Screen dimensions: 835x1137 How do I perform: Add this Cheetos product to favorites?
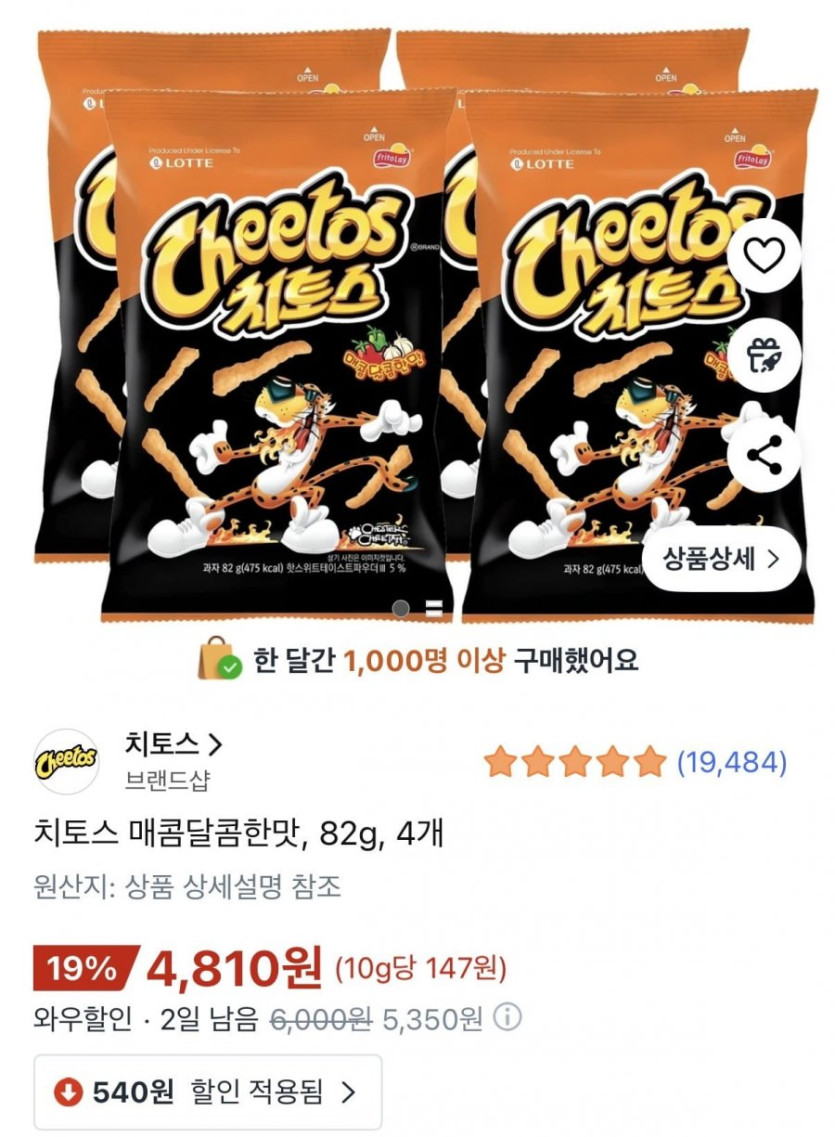point(764,258)
